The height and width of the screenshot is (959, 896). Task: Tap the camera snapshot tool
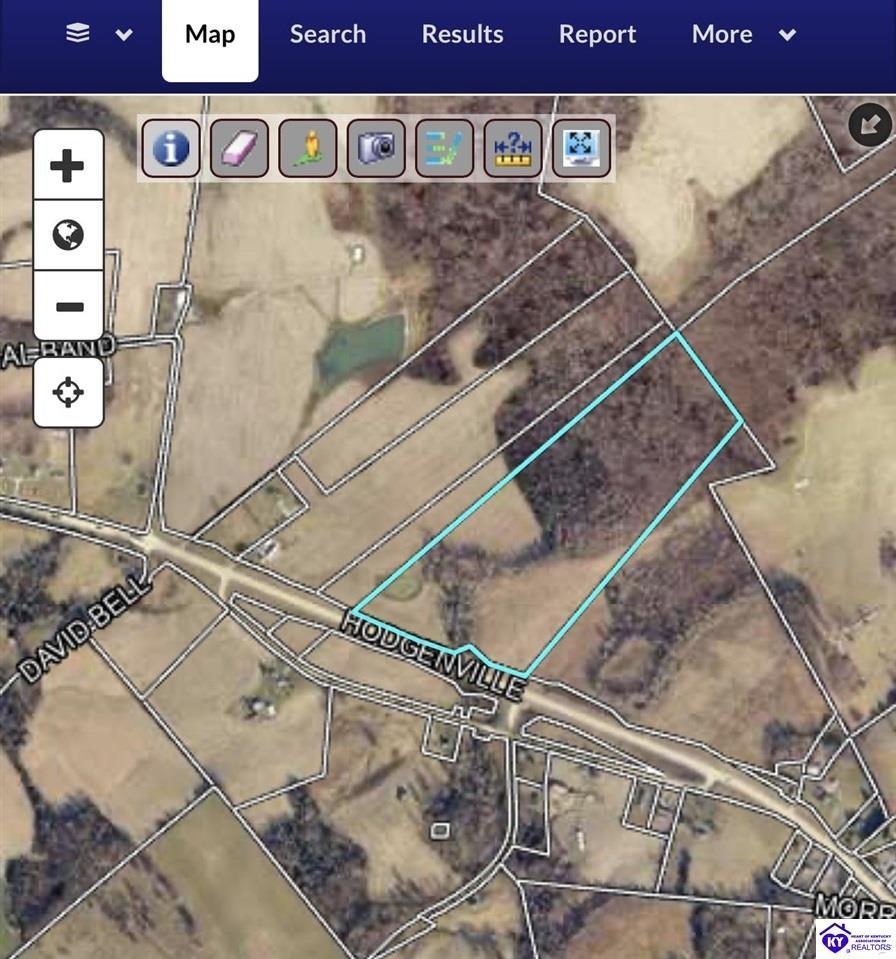point(376,149)
